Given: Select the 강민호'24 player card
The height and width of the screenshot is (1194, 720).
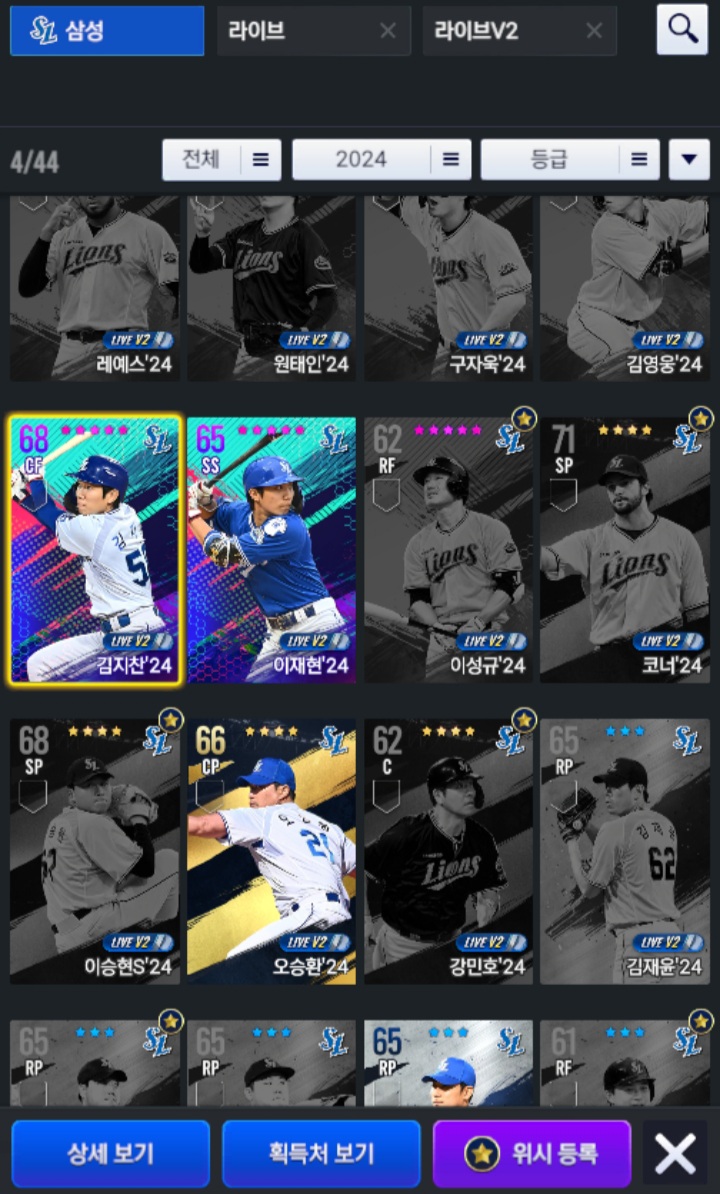Looking at the screenshot, I should point(448,851).
